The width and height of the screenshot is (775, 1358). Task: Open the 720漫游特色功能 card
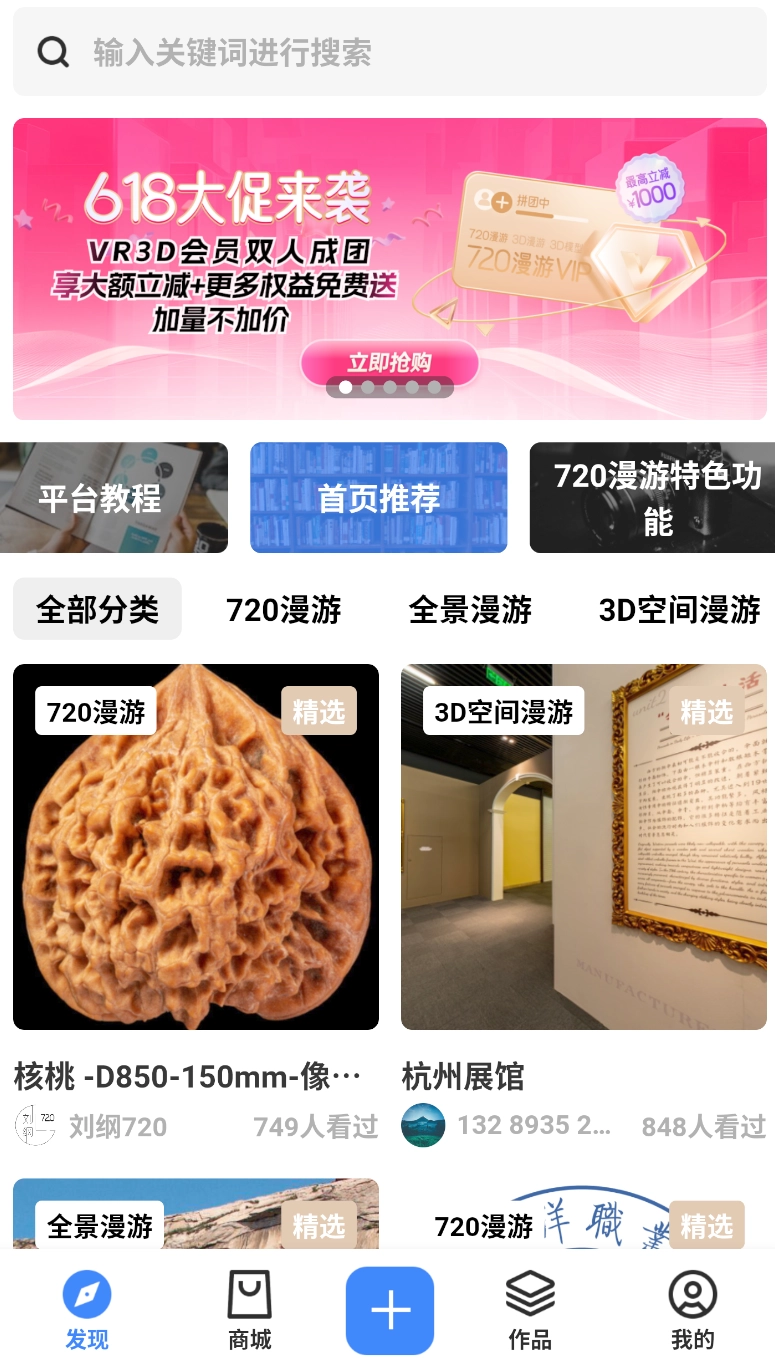[x=654, y=498]
